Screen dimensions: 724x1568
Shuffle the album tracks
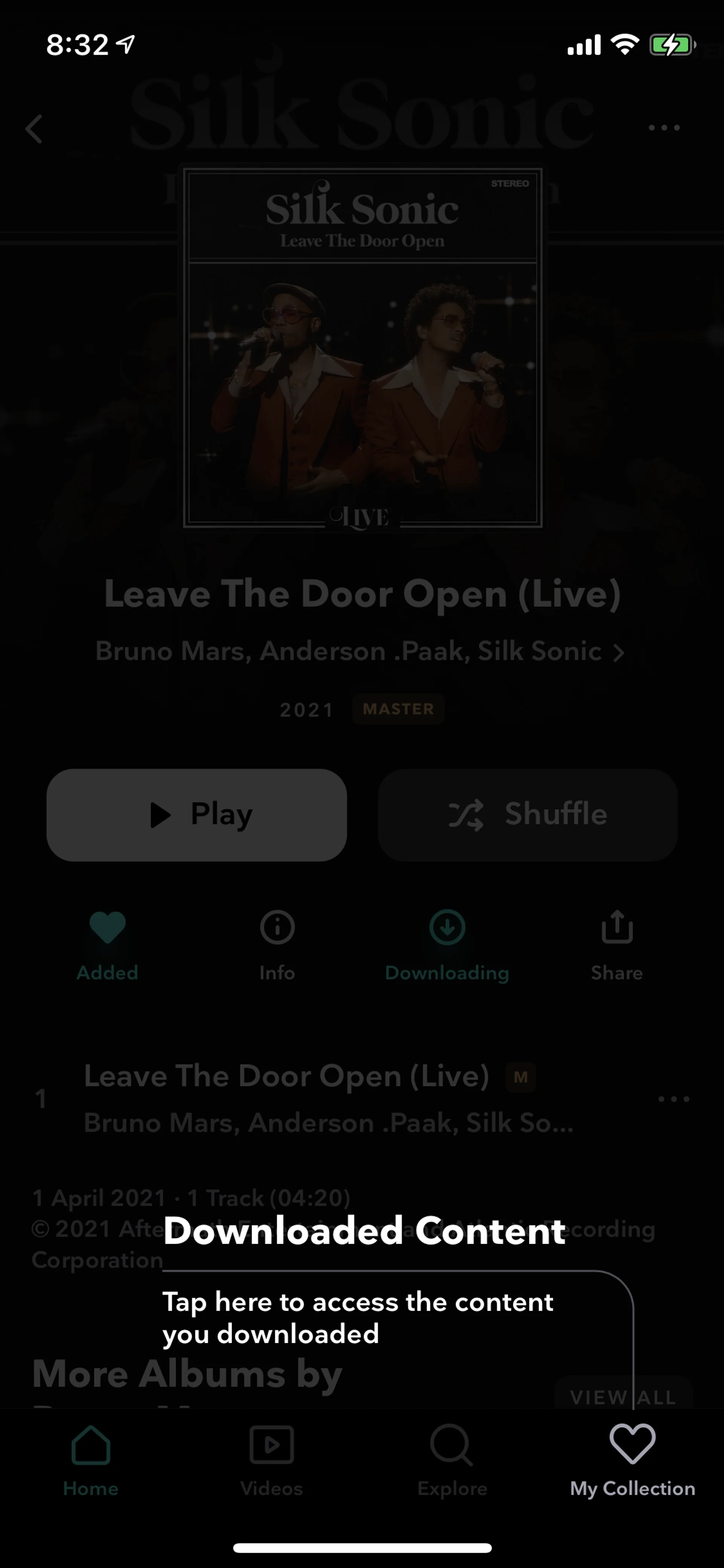[528, 814]
